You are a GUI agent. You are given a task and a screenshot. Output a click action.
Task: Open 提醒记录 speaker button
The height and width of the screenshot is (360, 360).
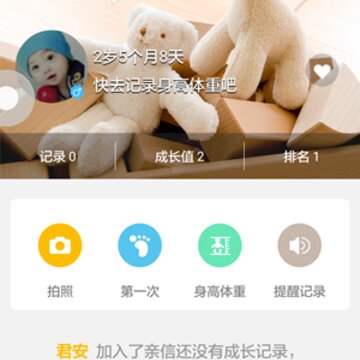(300, 245)
